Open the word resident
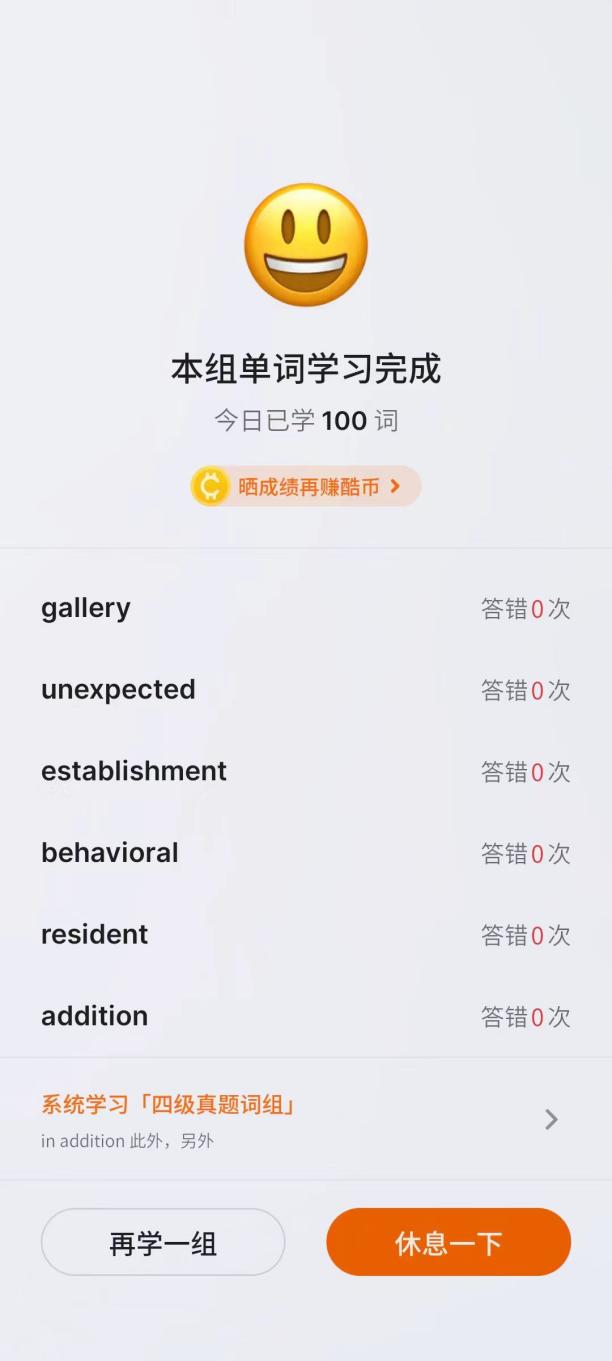The width and height of the screenshot is (612, 1361). pyautogui.click(x=306, y=934)
